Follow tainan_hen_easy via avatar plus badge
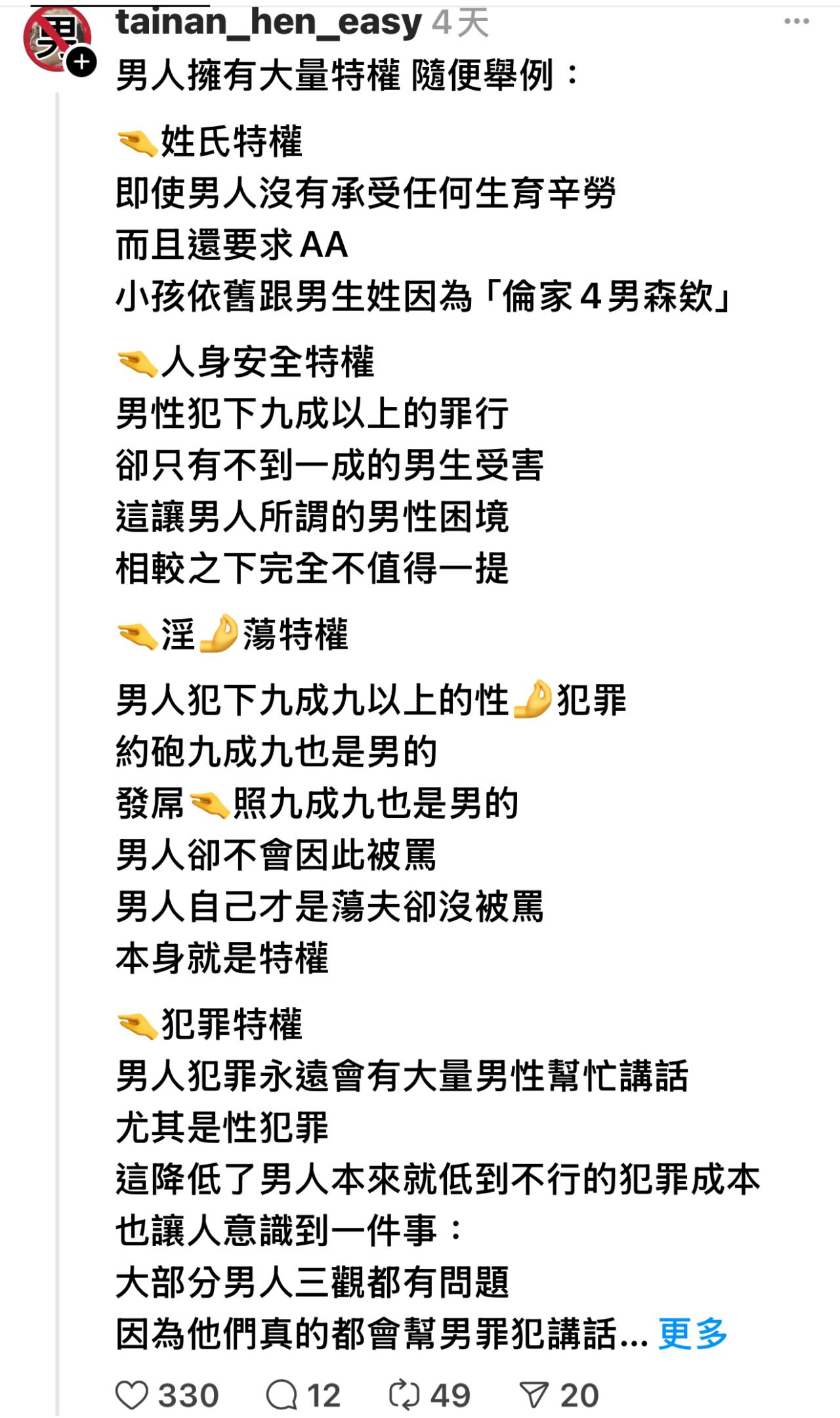This screenshot has width=840, height=1418. tap(82, 63)
